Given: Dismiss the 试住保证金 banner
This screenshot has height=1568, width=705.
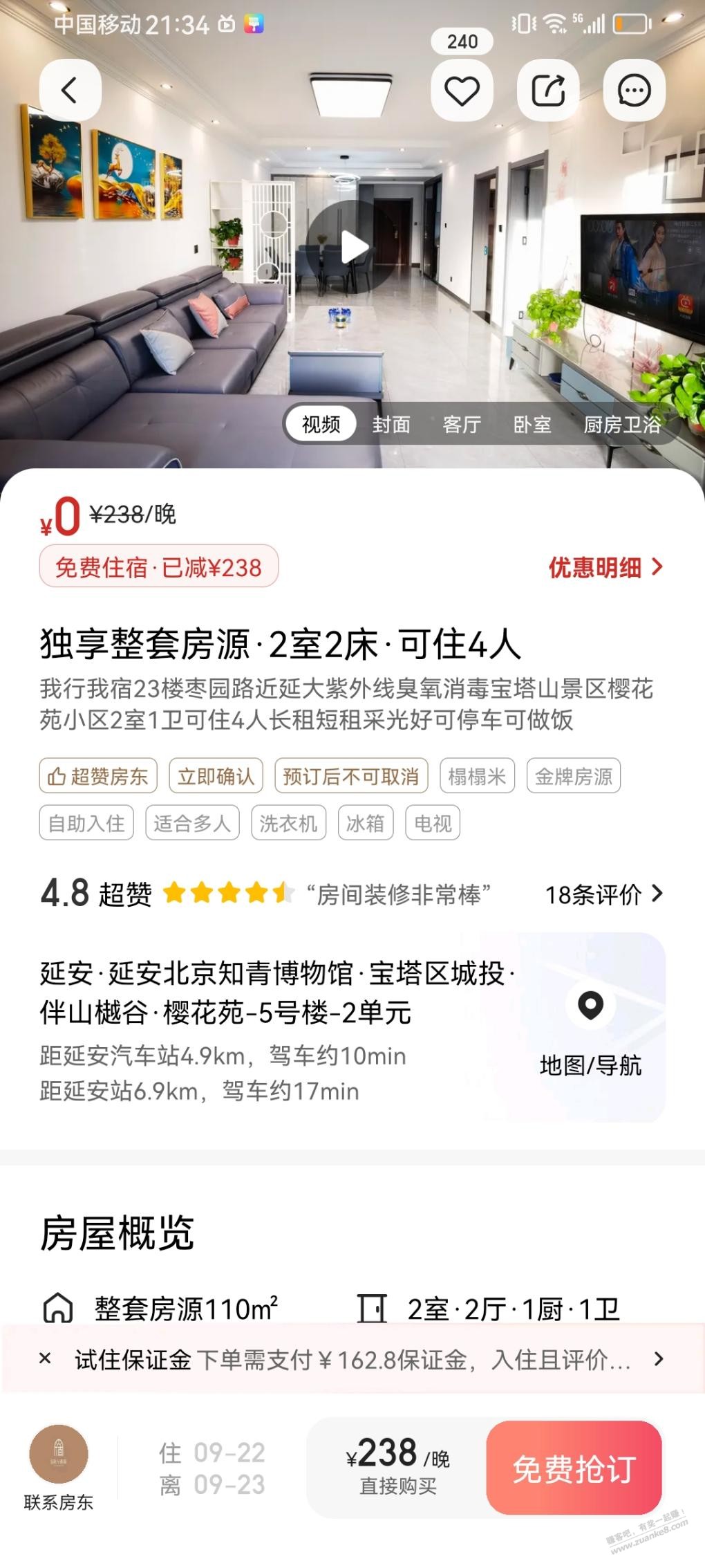Looking at the screenshot, I should [x=46, y=1358].
